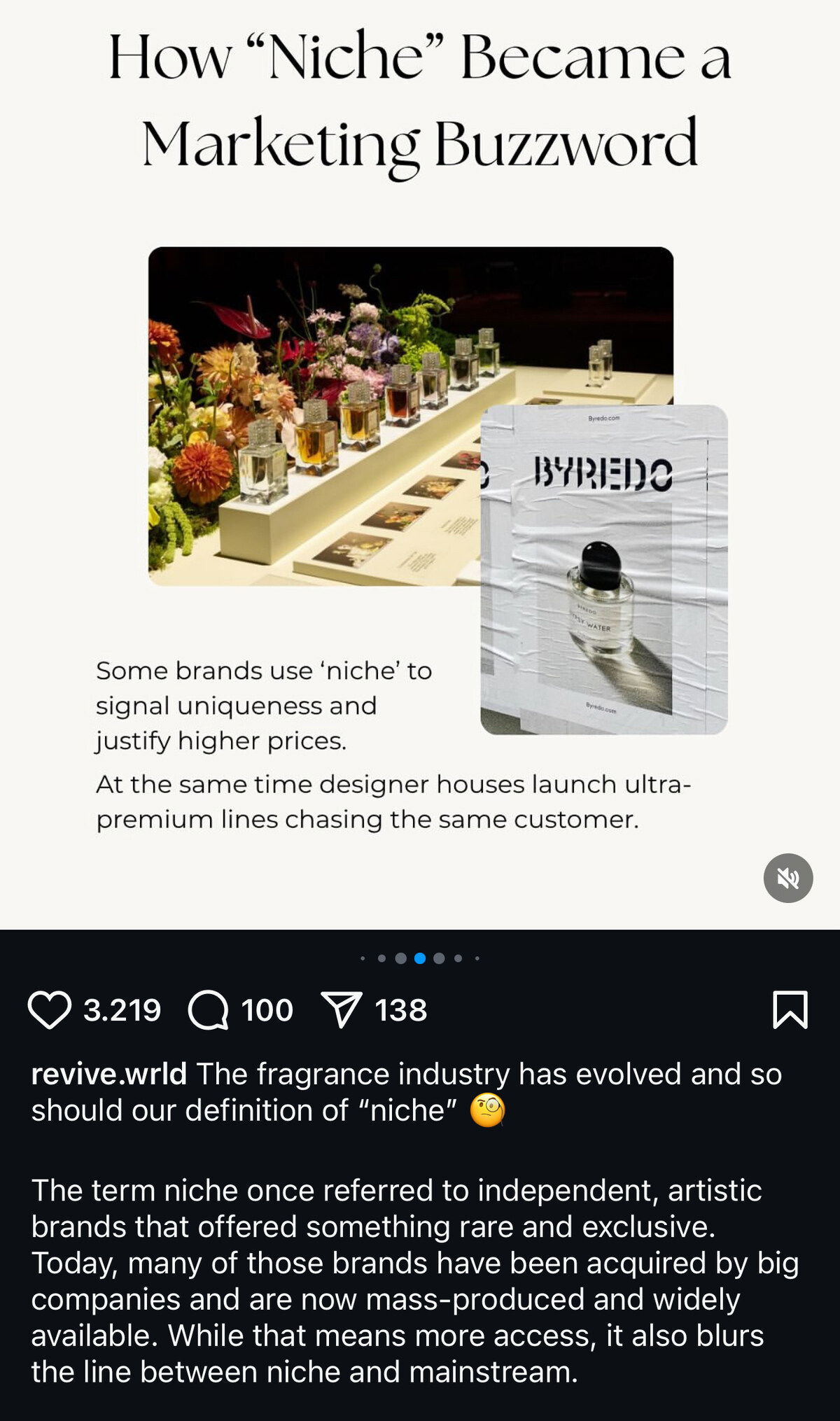Screen dimensions: 840x1421
Task: Open the post's comments
Action: 209,1010
